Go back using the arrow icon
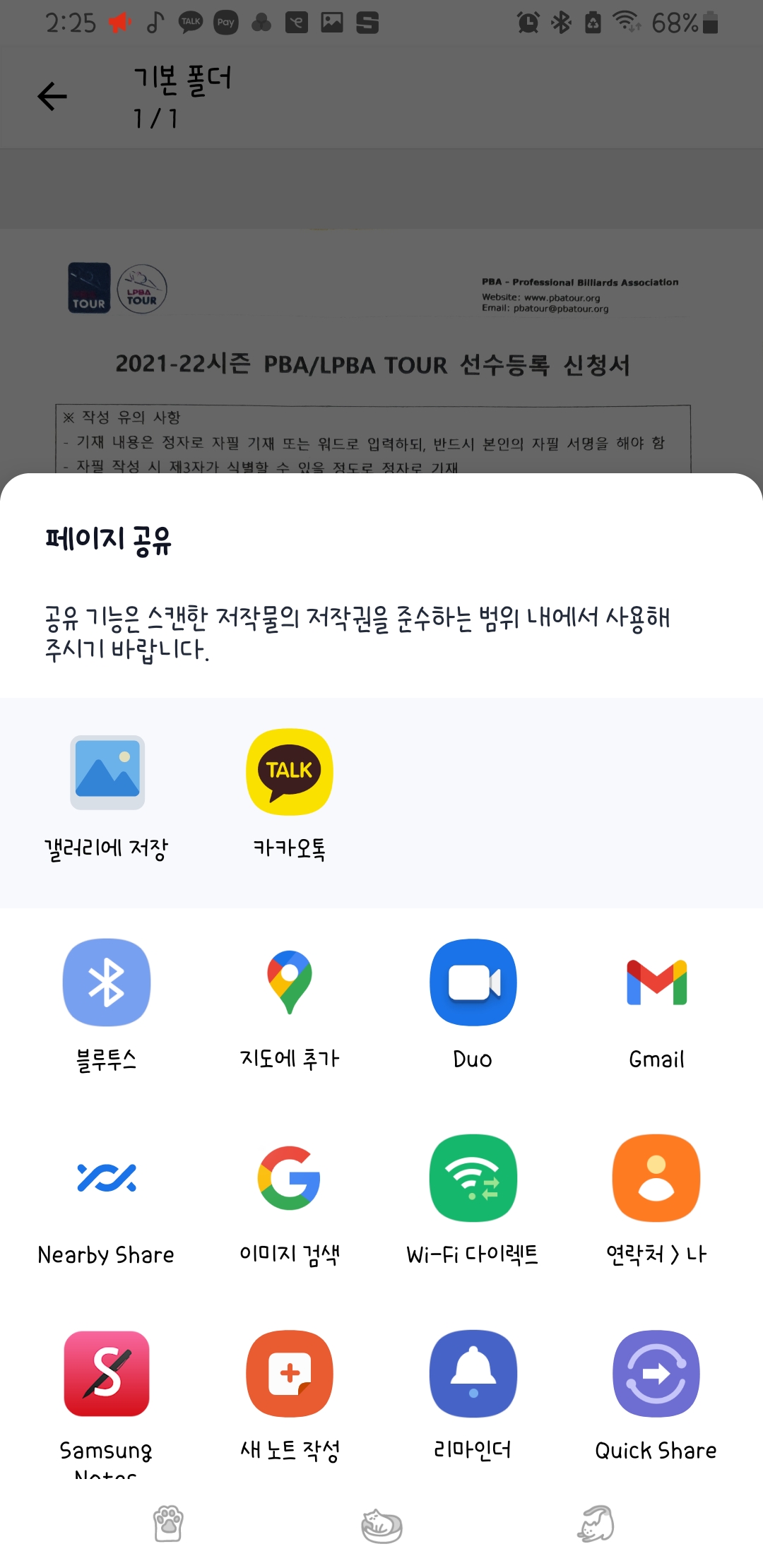Viewport: 763px width, 1568px height. [52, 97]
